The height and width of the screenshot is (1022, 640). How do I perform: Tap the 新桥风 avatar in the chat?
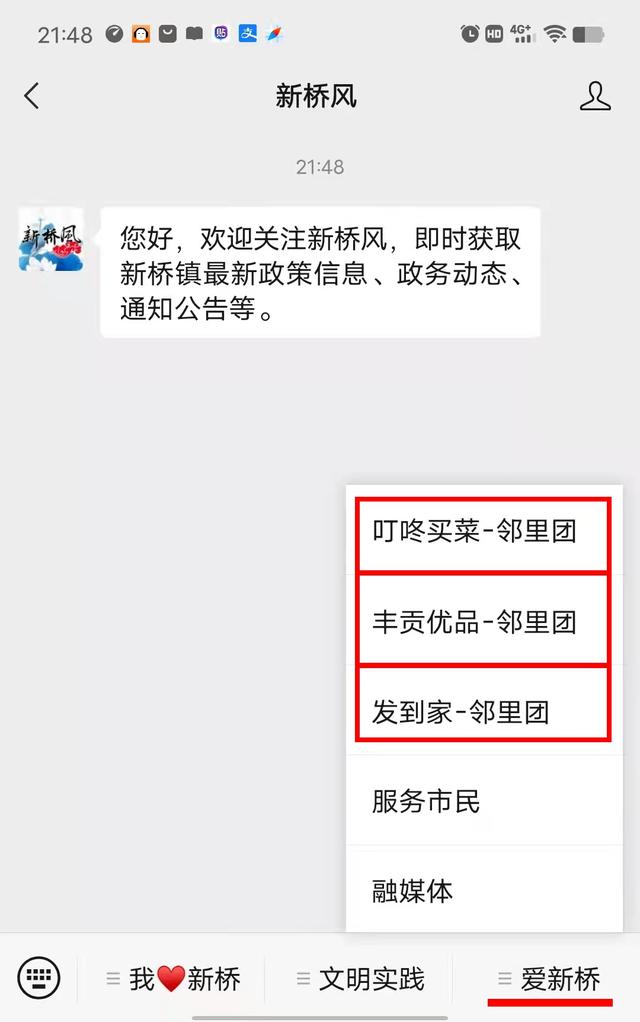pos(50,238)
